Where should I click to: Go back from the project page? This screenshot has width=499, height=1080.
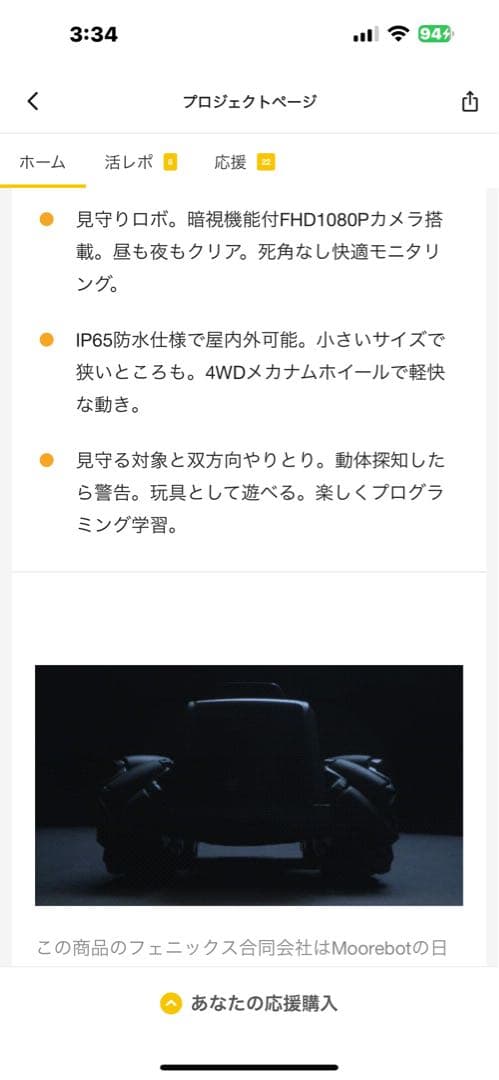33,101
